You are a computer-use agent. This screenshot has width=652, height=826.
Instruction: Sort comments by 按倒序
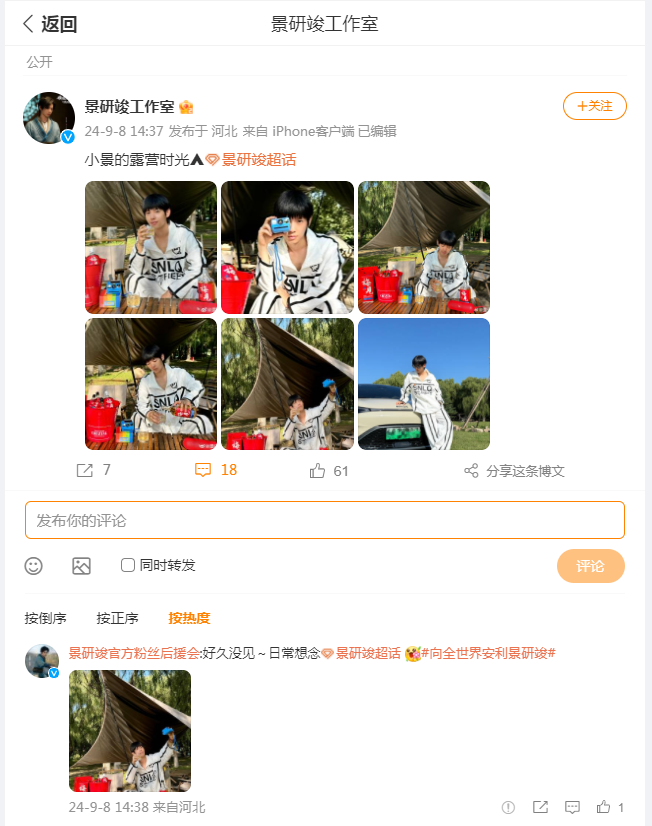[x=46, y=618]
